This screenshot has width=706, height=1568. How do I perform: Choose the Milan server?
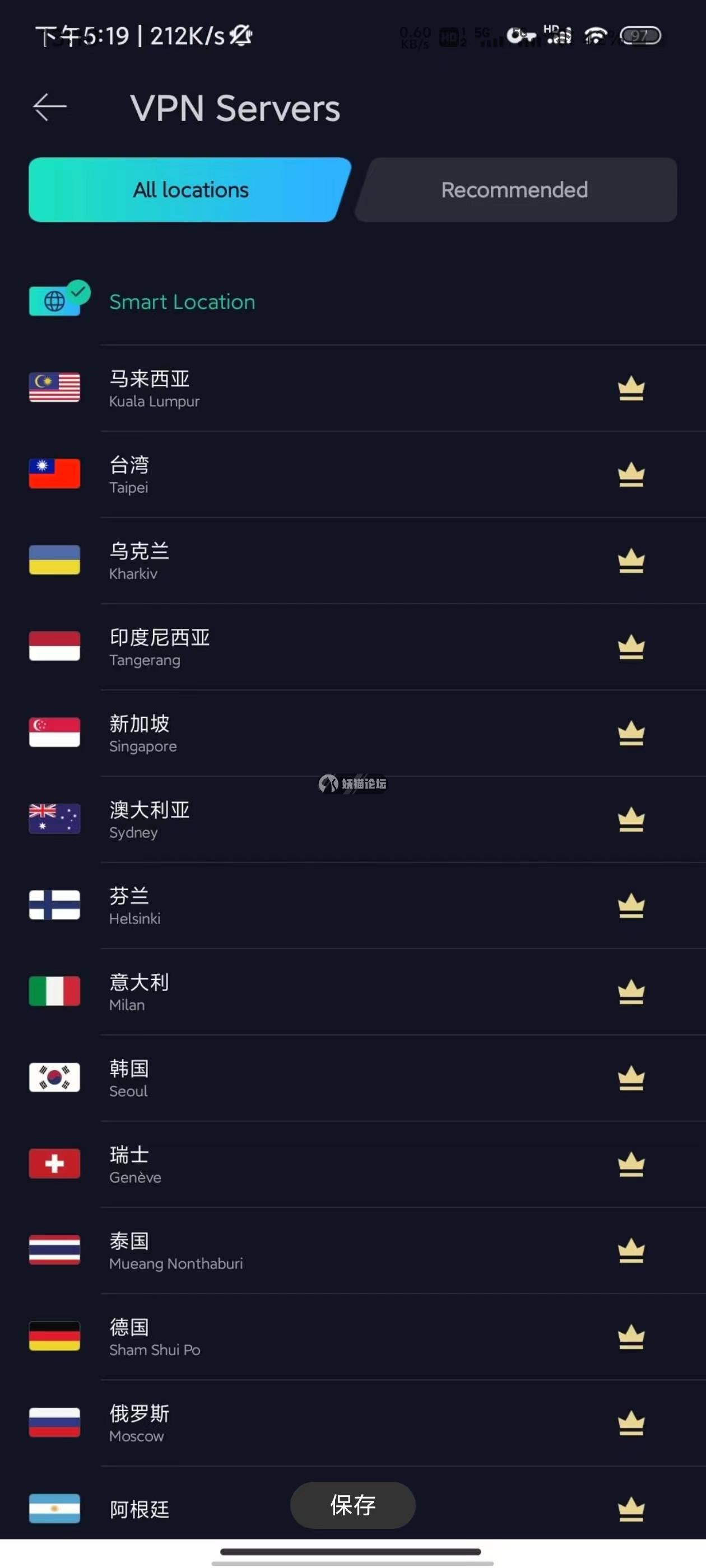139,992
